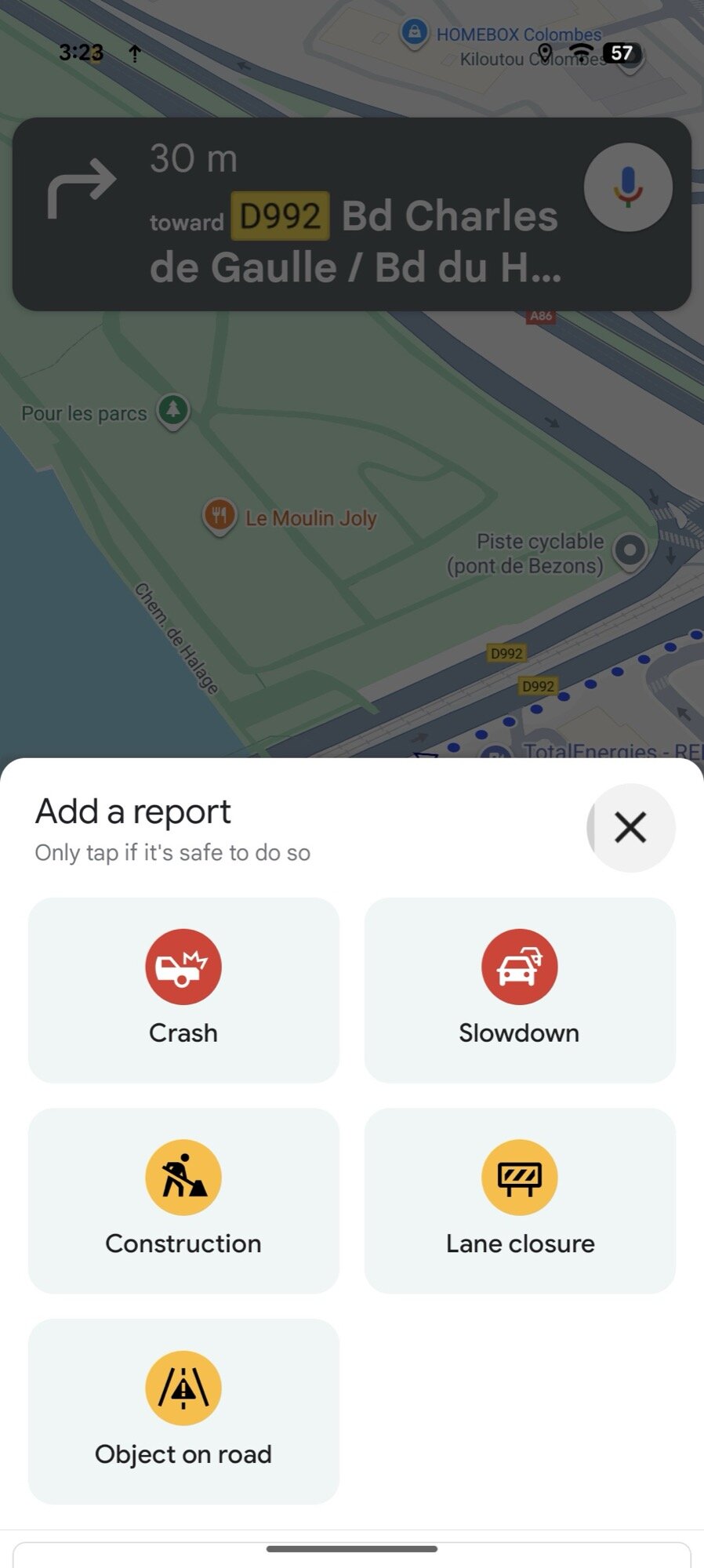Report an object on road

[x=183, y=1410]
